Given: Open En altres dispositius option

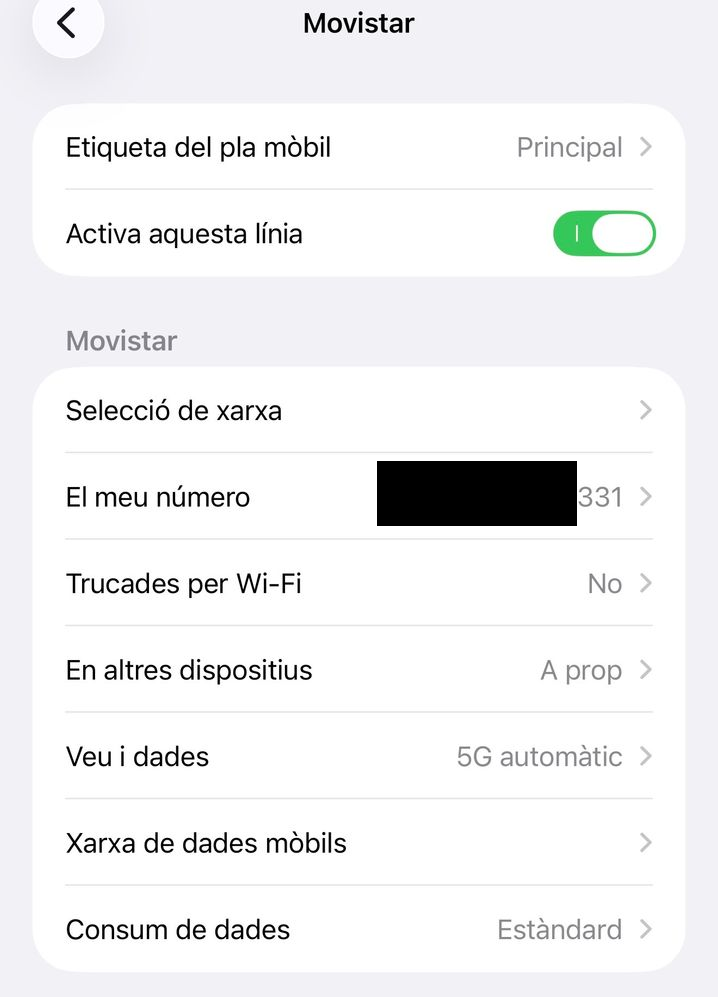Looking at the screenshot, I should [358, 670].
